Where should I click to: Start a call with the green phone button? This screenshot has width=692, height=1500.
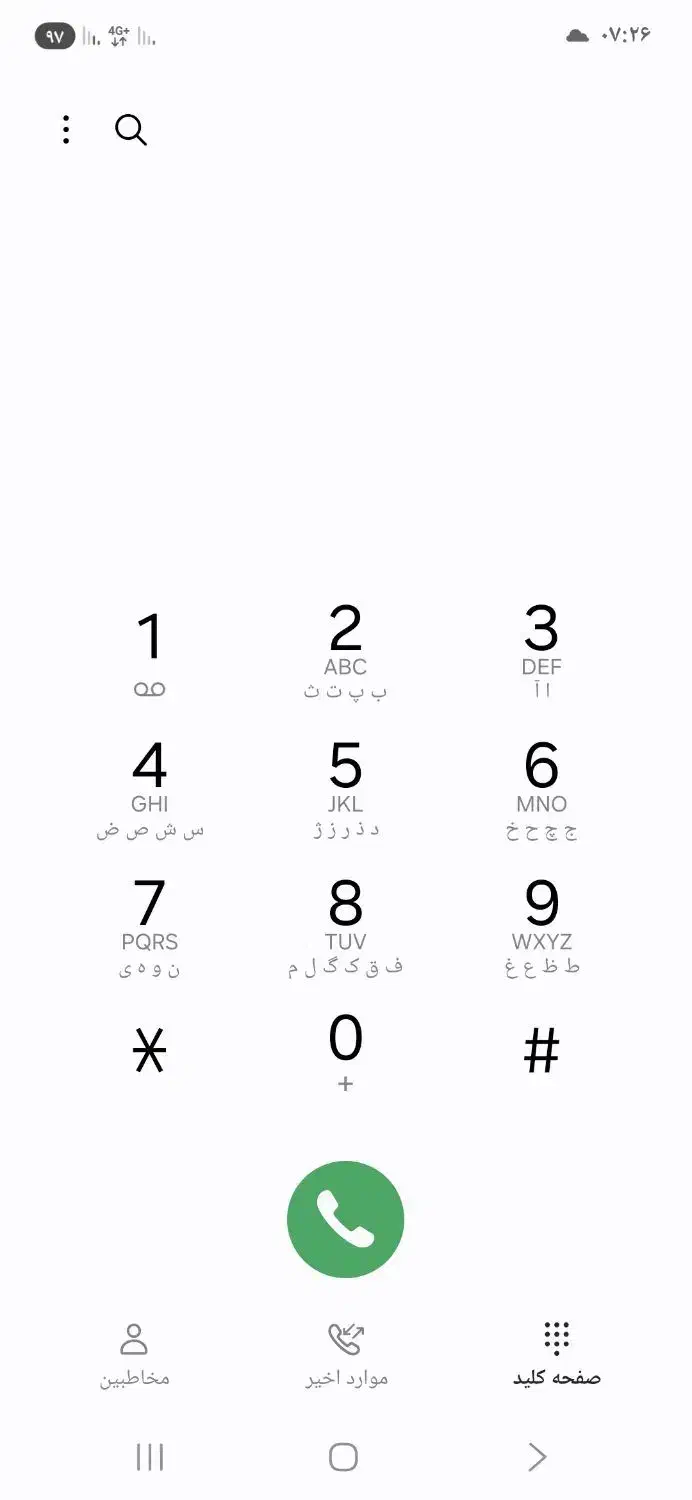(345, 1219)
